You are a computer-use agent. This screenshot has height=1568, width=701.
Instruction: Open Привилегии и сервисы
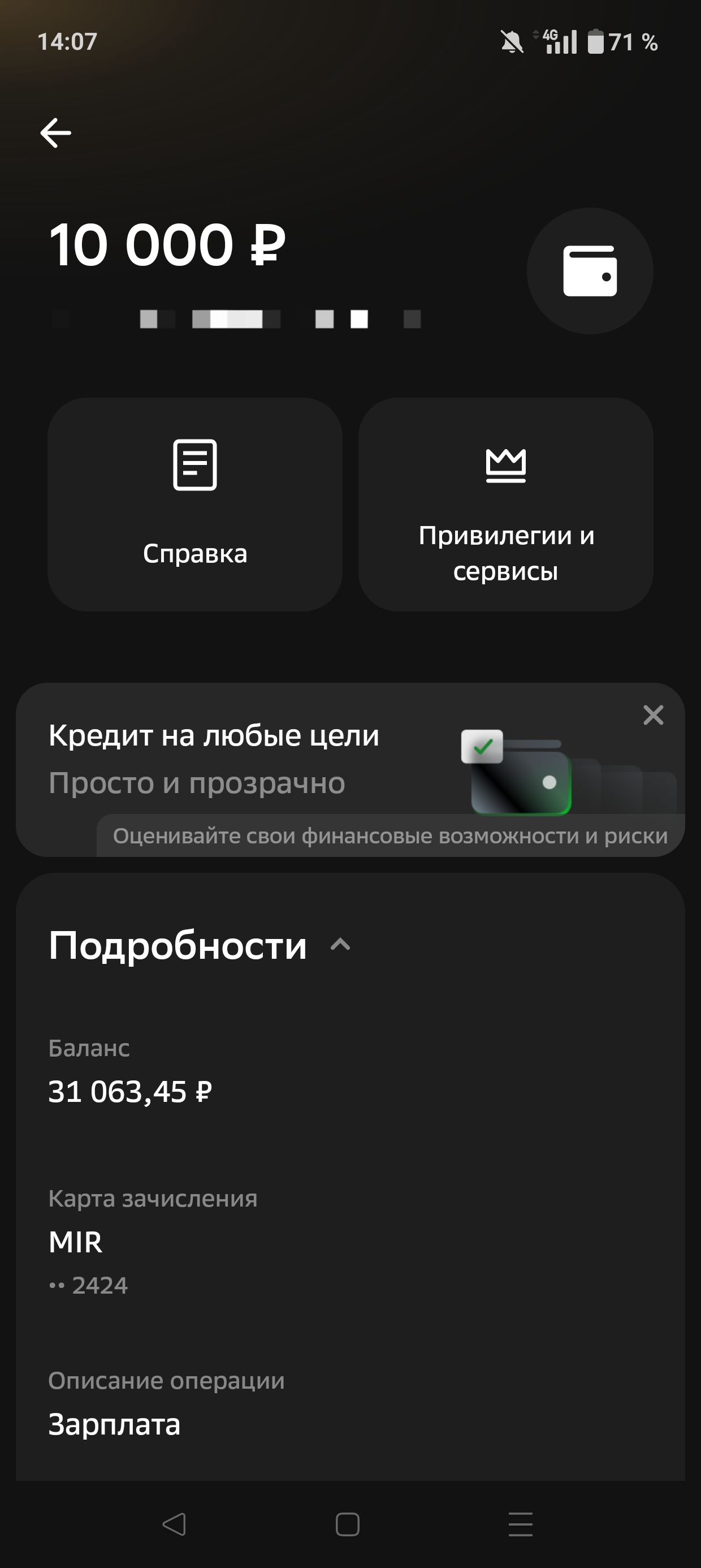pyautogui.click(x=505, y=505)
